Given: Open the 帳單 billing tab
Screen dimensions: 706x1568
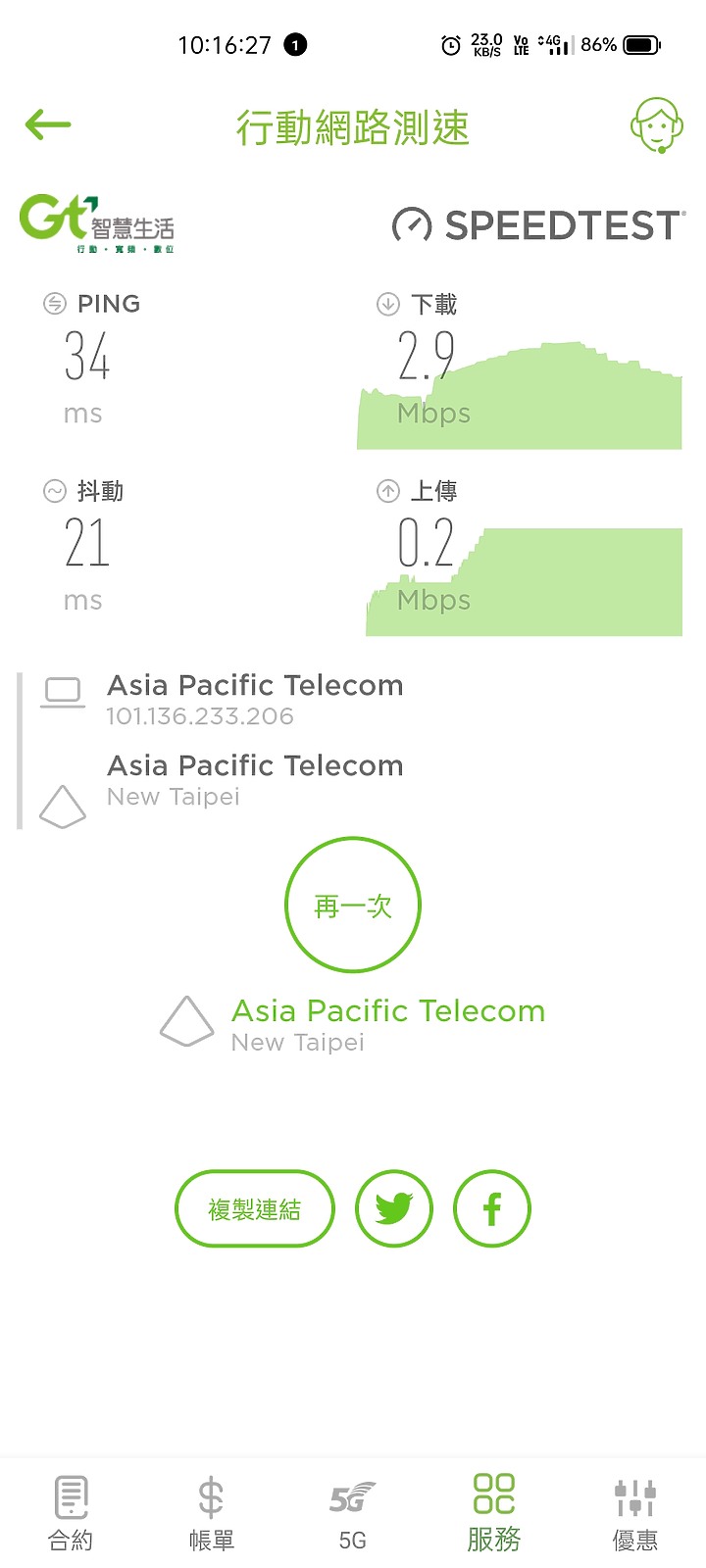Looking at the screenshot, I should (212, 1514).
